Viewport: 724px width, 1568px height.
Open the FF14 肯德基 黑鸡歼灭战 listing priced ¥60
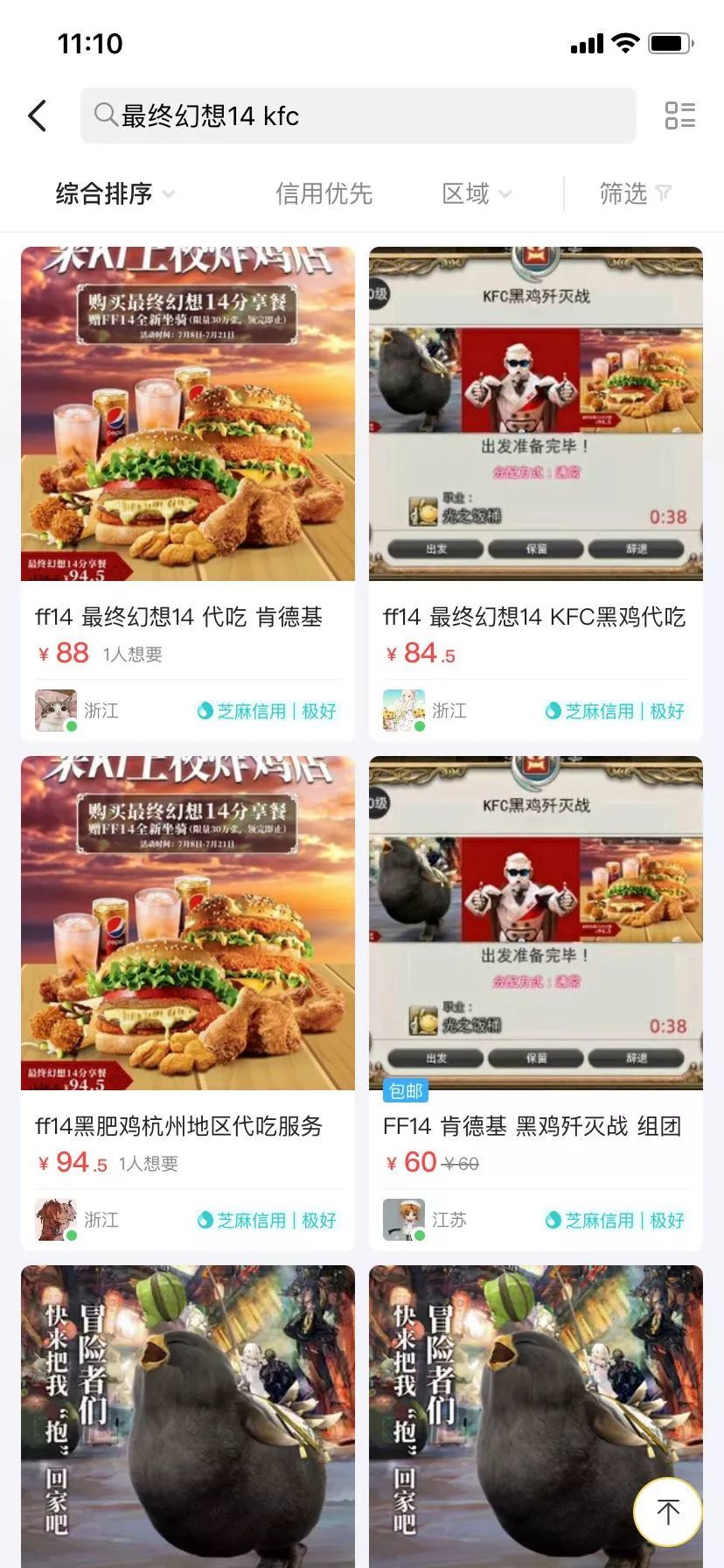(535, 1128)
